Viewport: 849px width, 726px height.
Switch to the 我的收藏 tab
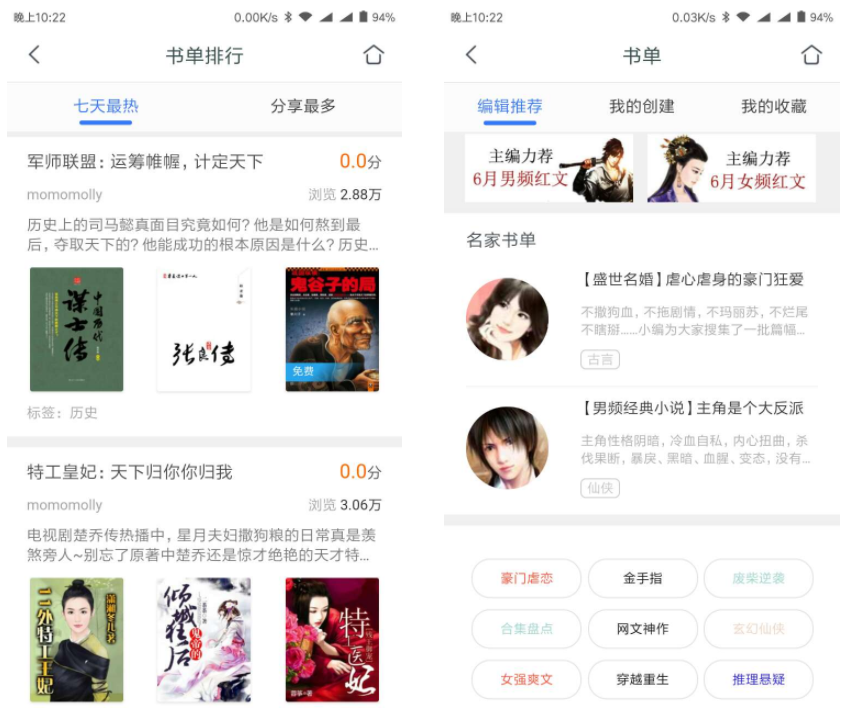773,106
